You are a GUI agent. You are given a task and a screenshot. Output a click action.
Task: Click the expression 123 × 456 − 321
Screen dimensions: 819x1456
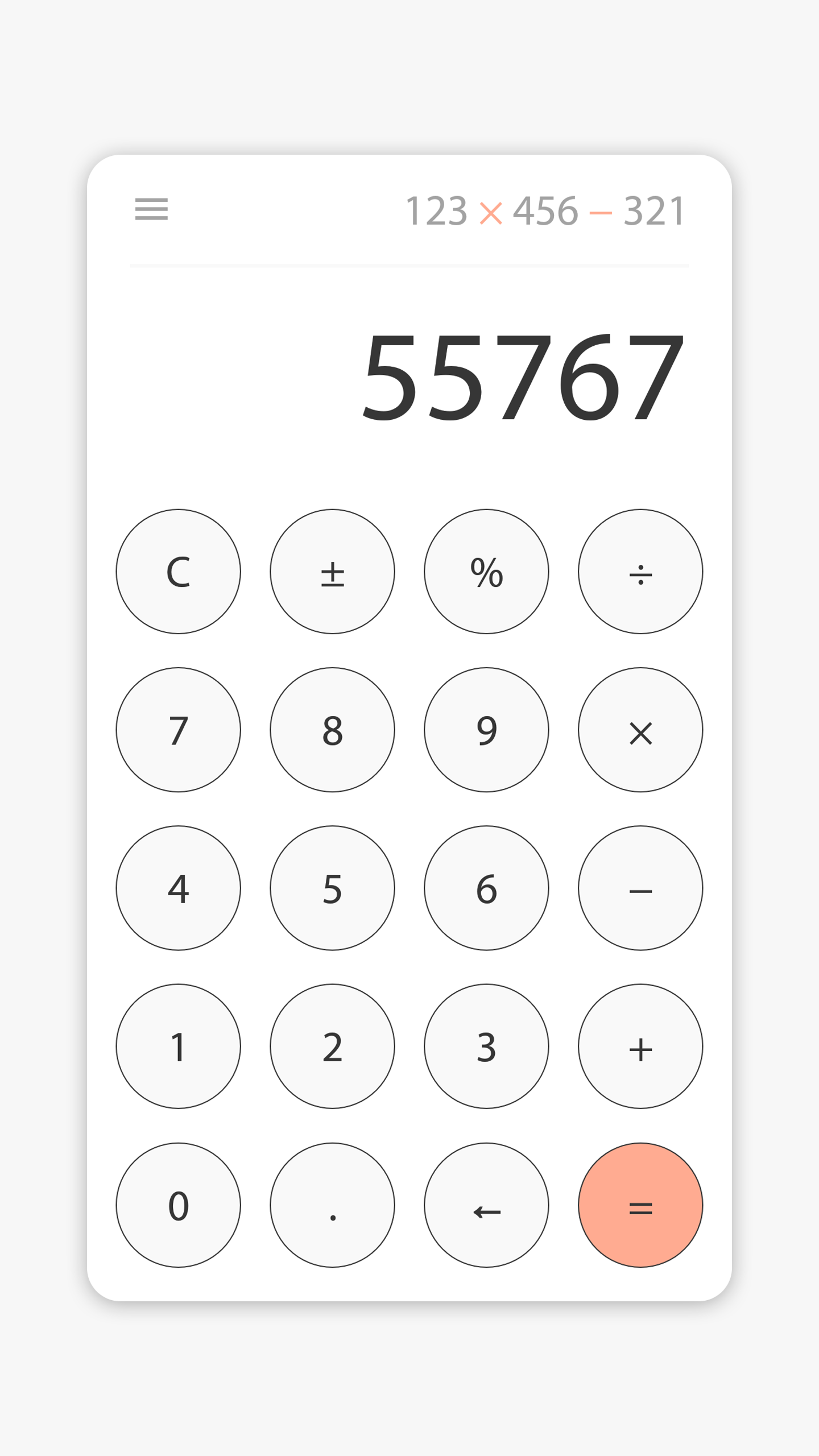pyautogui.click(x=546, y=210)
